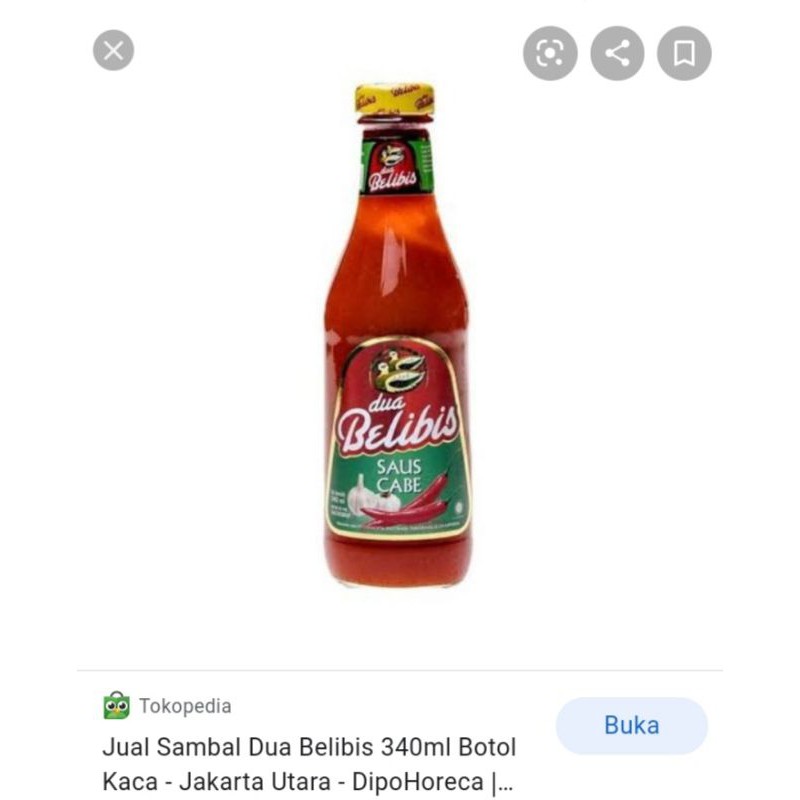Image resolution: width=800 pixels, height=800 pixels.
Task: Bookmark this image result
Action: (684, 53)
